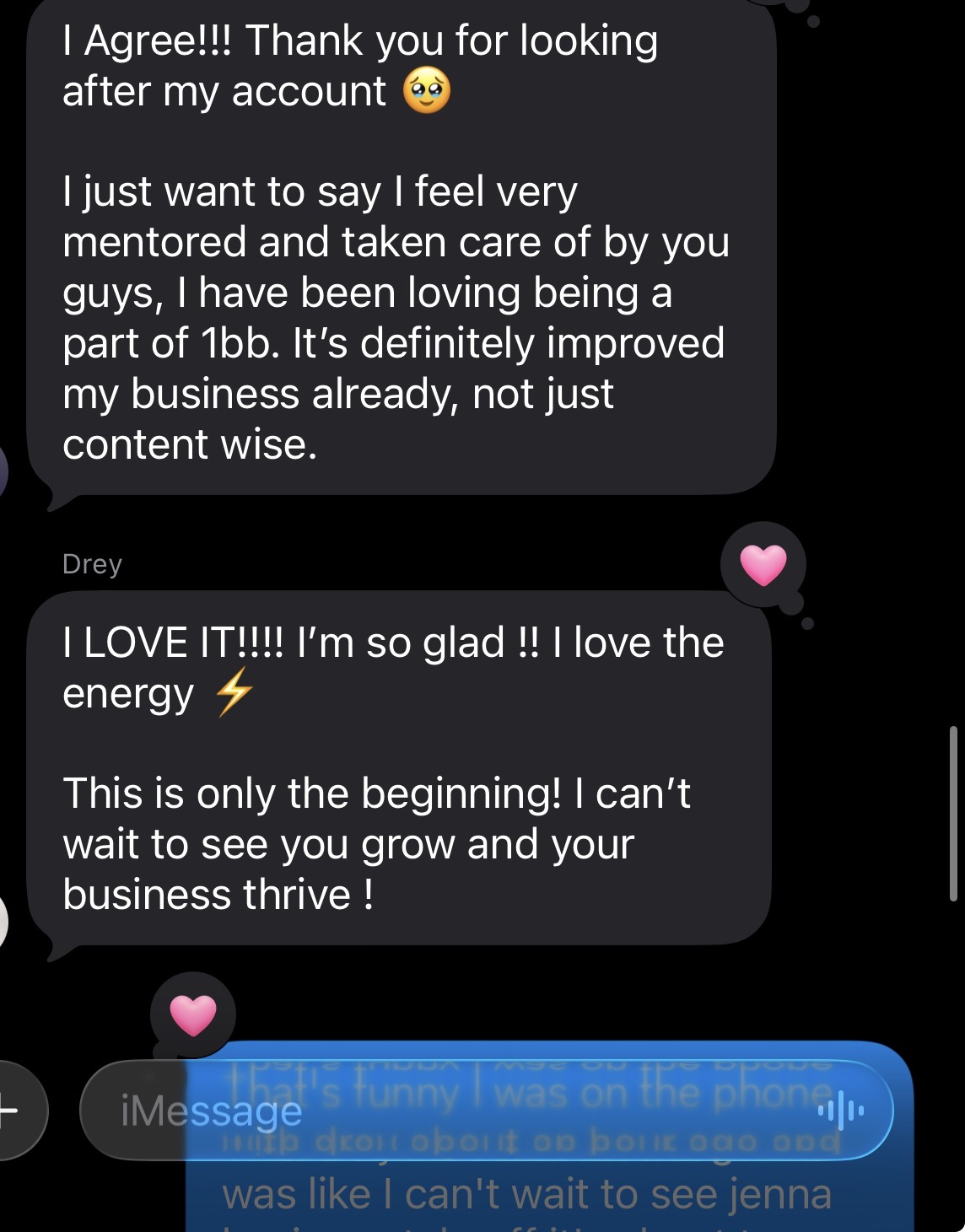Tap the heart reaction on Drey's message
Screen dimensions: 965x1232
click(x=763, y=565)
